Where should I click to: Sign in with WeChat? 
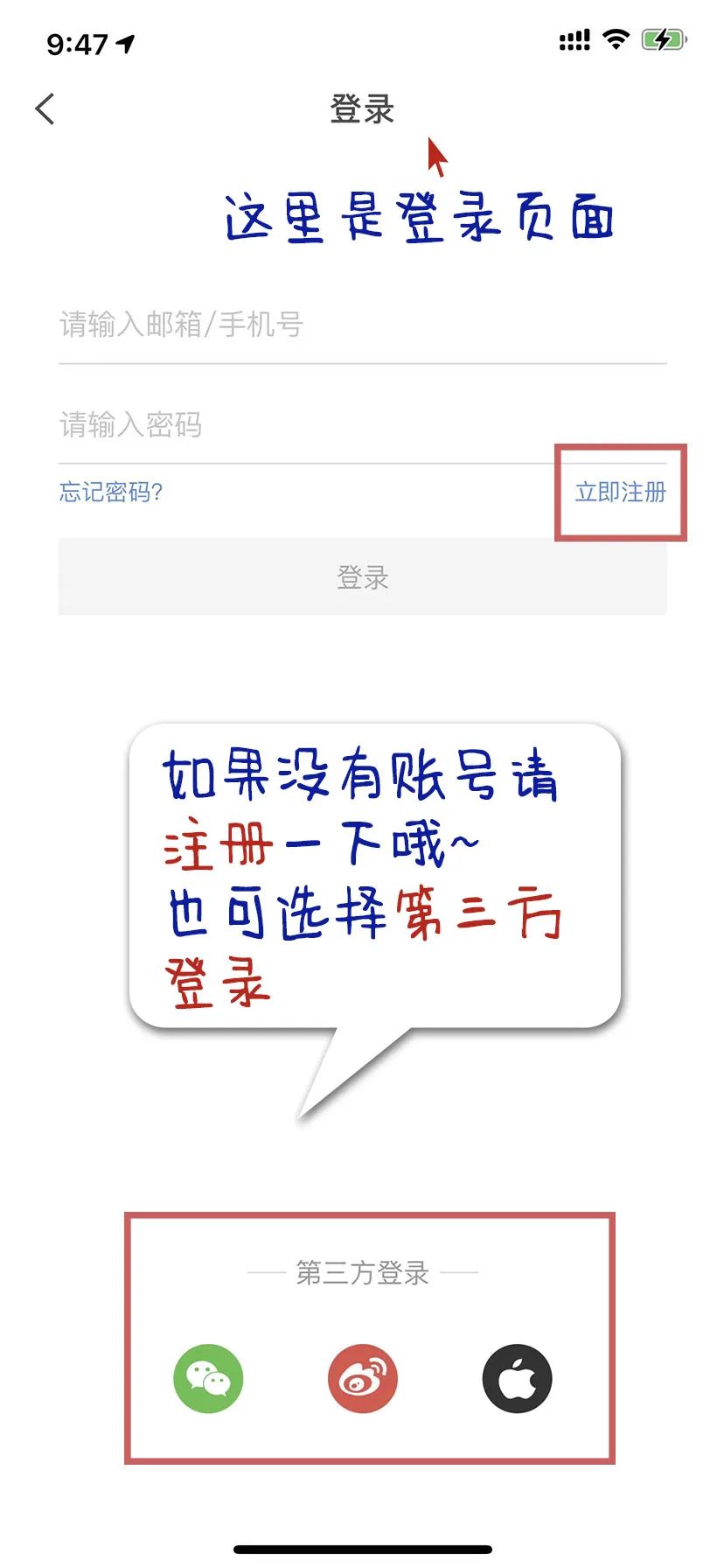(x=208, y=1378)
